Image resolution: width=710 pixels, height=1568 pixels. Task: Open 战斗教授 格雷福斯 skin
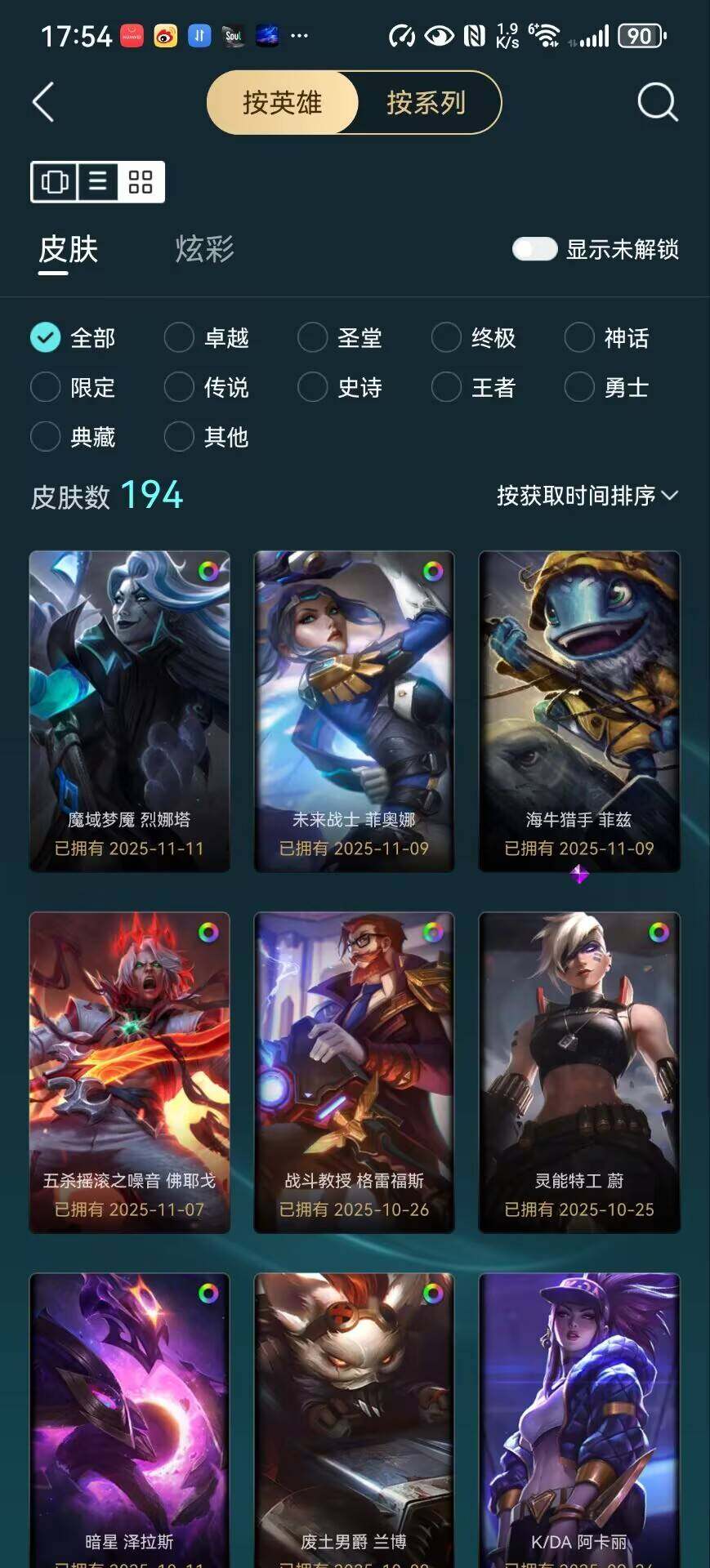[x=354, y=1071]
